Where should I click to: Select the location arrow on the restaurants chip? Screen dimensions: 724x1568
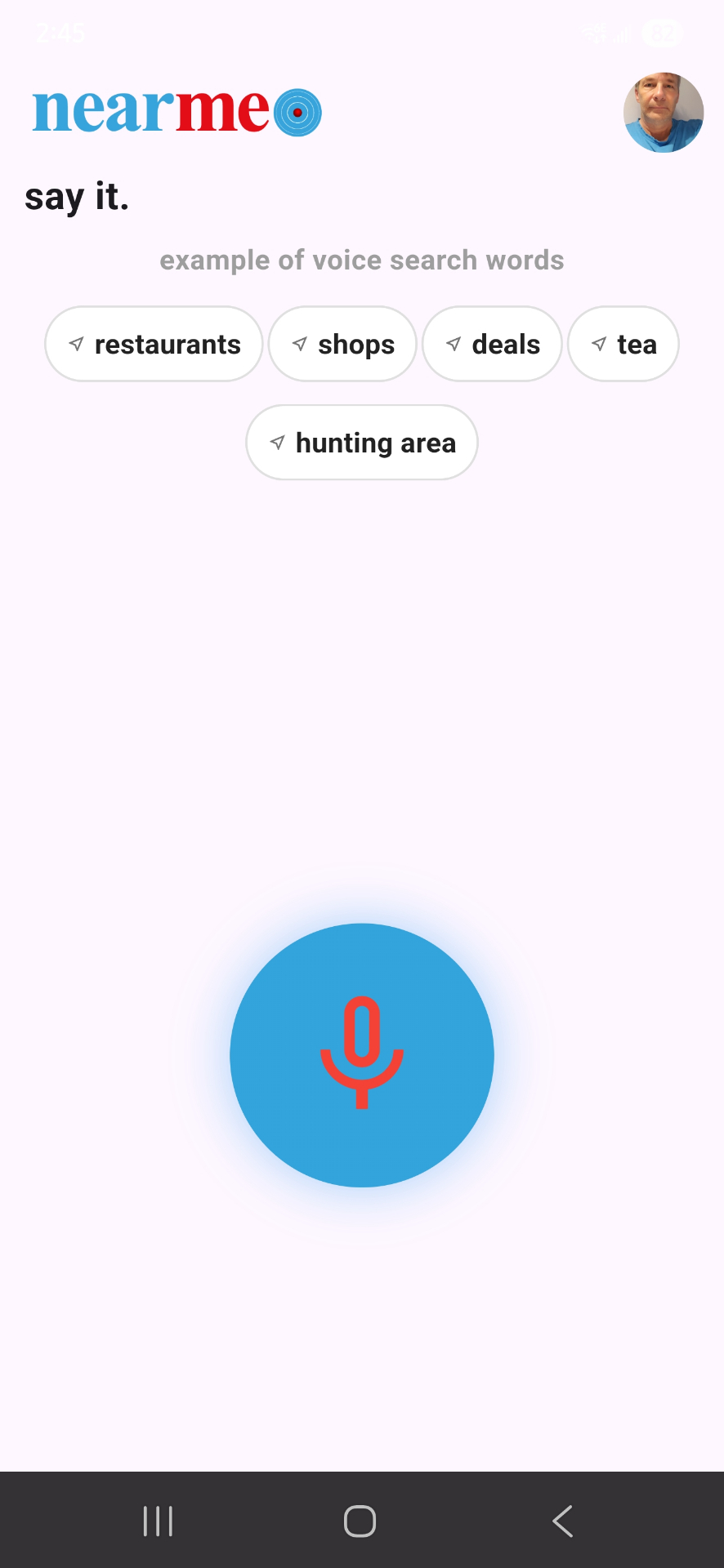[78, 344]
